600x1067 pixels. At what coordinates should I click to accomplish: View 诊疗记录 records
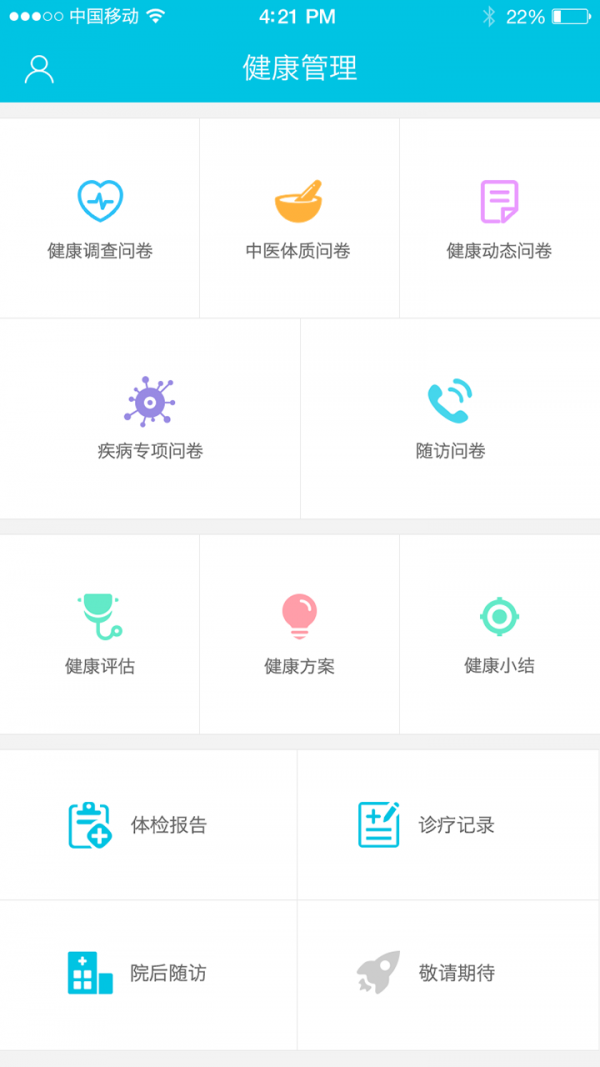(x=448, y=825)
